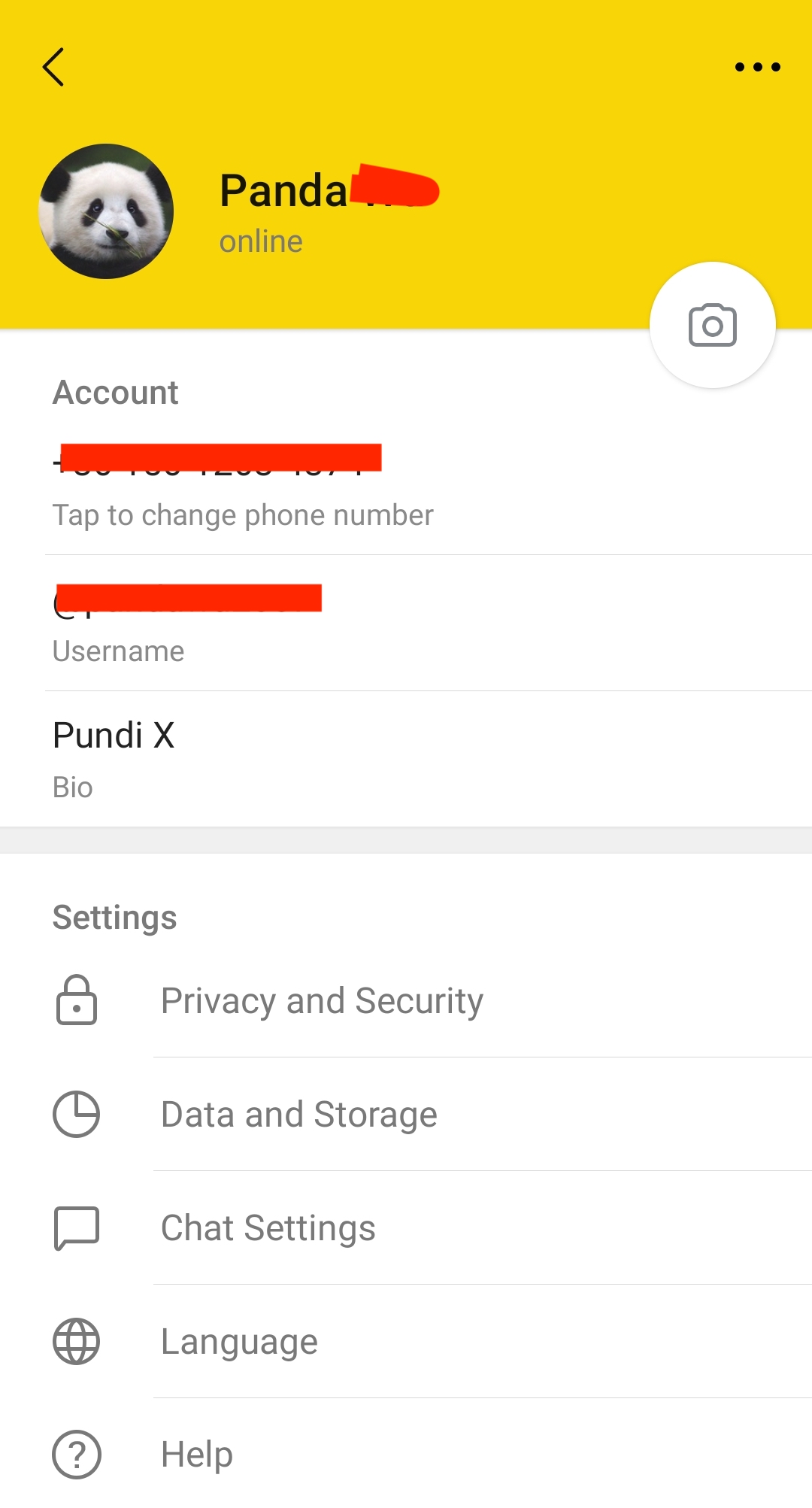This screenshot has width=812, height=1508.
Task: Open Data and Storage
Action: pyautogui.click(x=406, y=1114)
